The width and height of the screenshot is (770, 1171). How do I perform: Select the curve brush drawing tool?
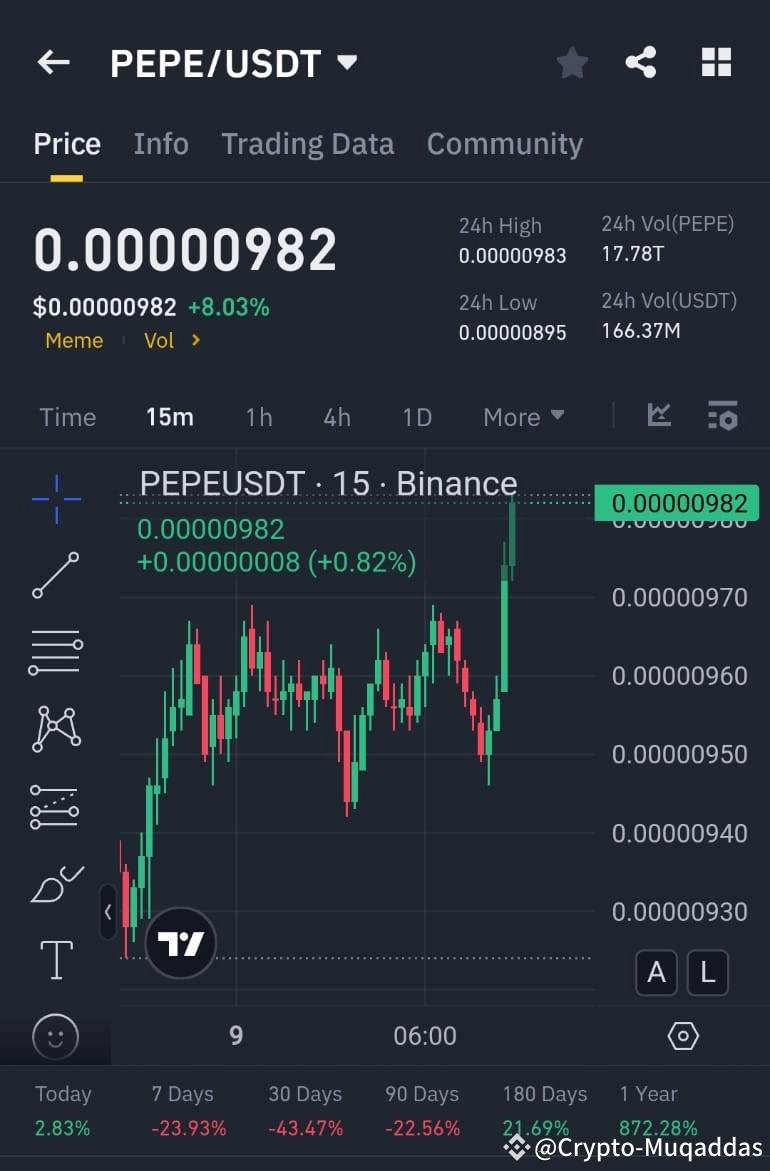(55, 883)
